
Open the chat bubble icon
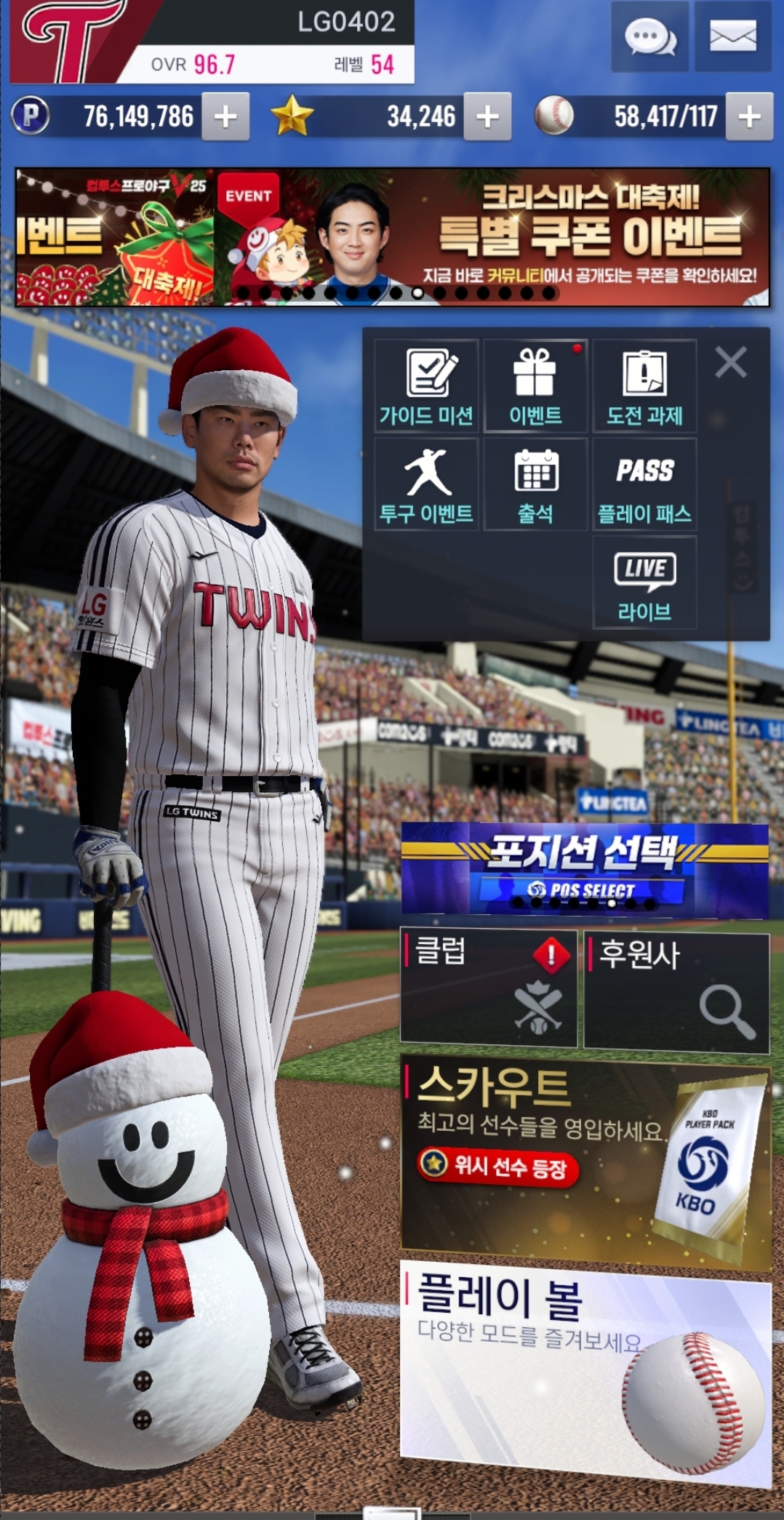649,36
